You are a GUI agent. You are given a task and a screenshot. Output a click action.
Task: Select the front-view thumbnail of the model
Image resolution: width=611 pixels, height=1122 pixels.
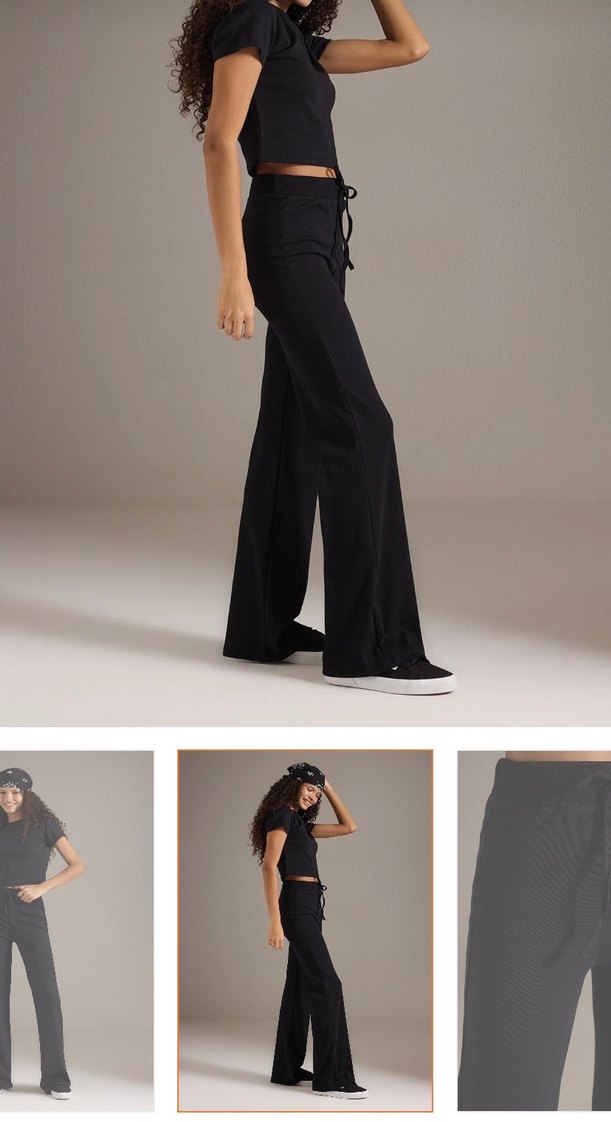[75, 930]
